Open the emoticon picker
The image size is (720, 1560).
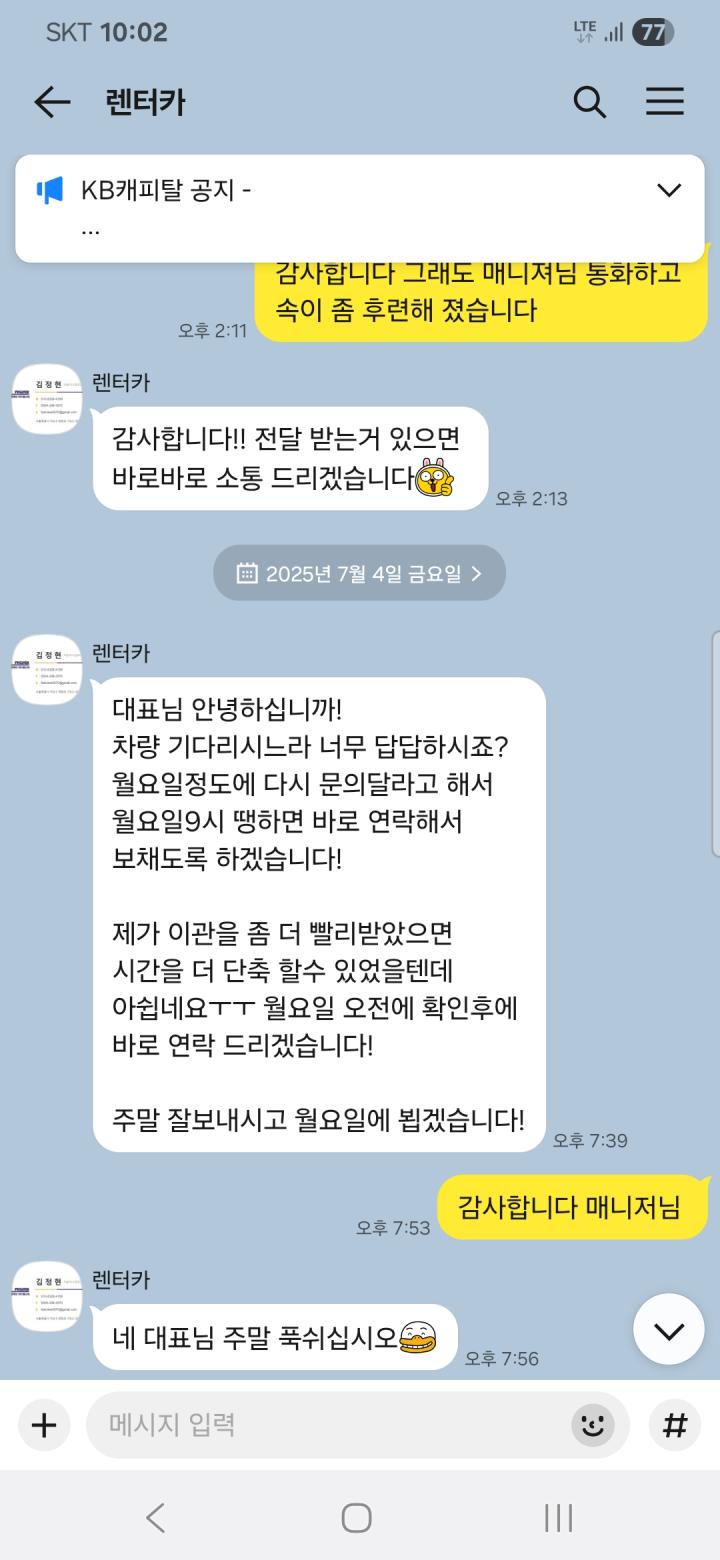pos(593,1425)
